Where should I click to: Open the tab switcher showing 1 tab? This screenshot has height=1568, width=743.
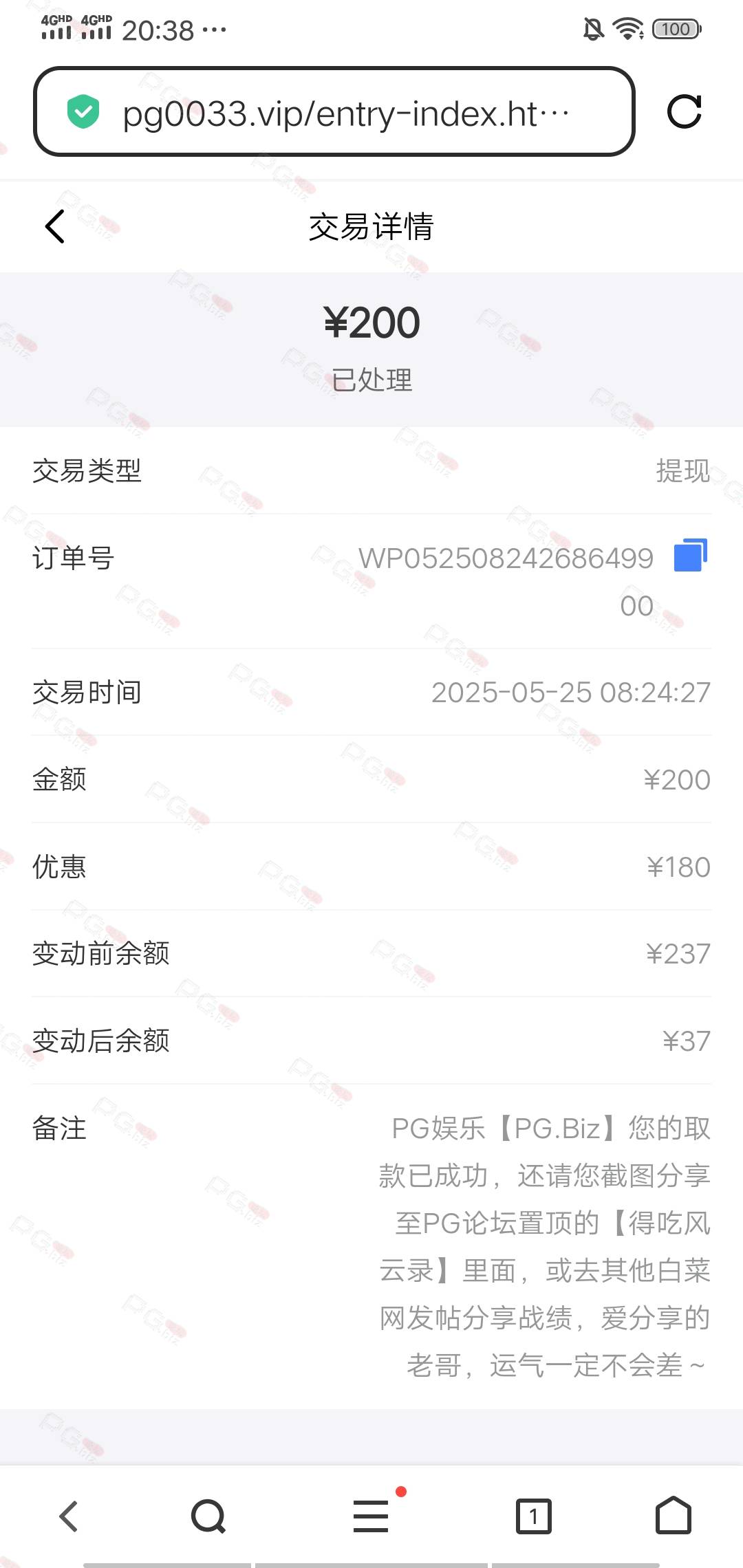(534, 1516)
